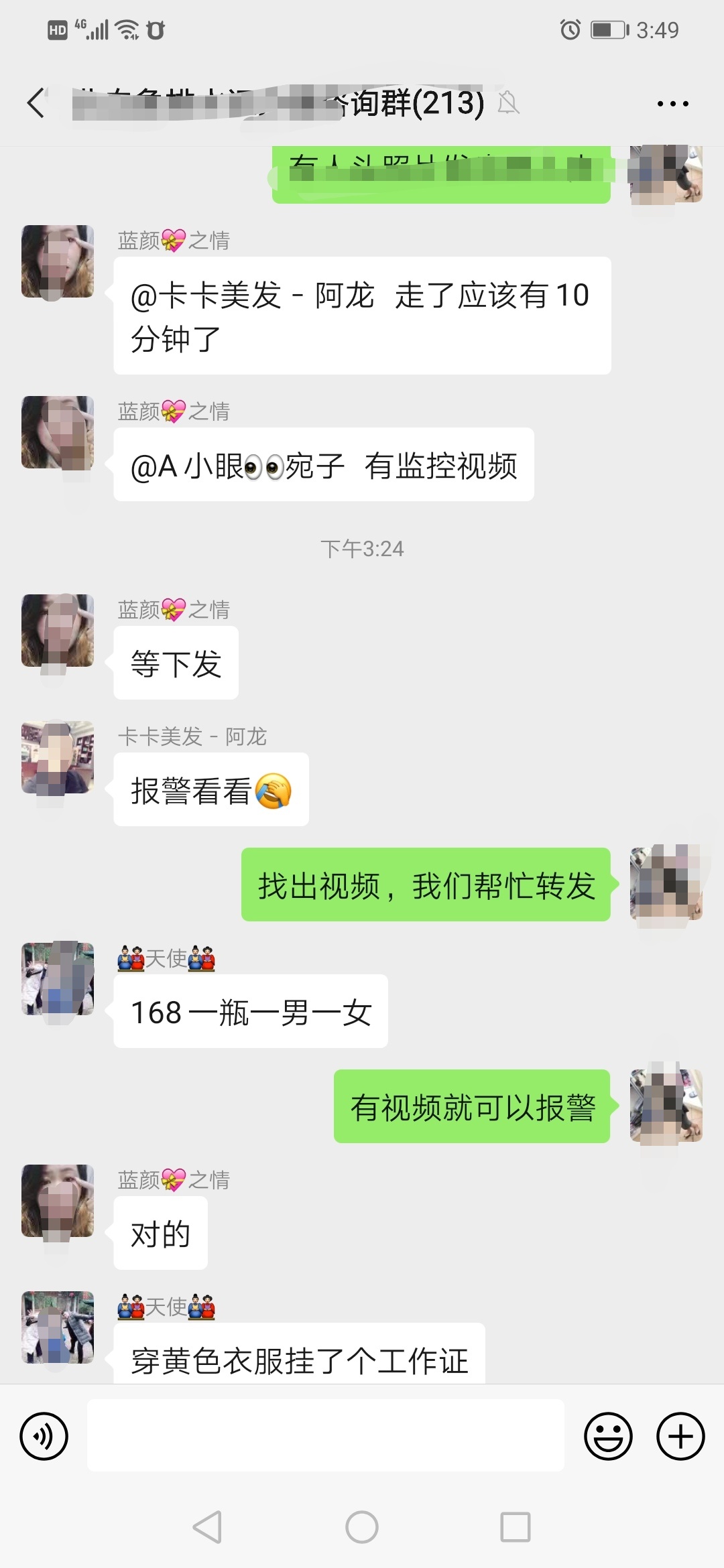This screenshot has height=1568, width=724.
Task: Open my avatar next to 有视频就可以报警
Action: coord(666,1106)
